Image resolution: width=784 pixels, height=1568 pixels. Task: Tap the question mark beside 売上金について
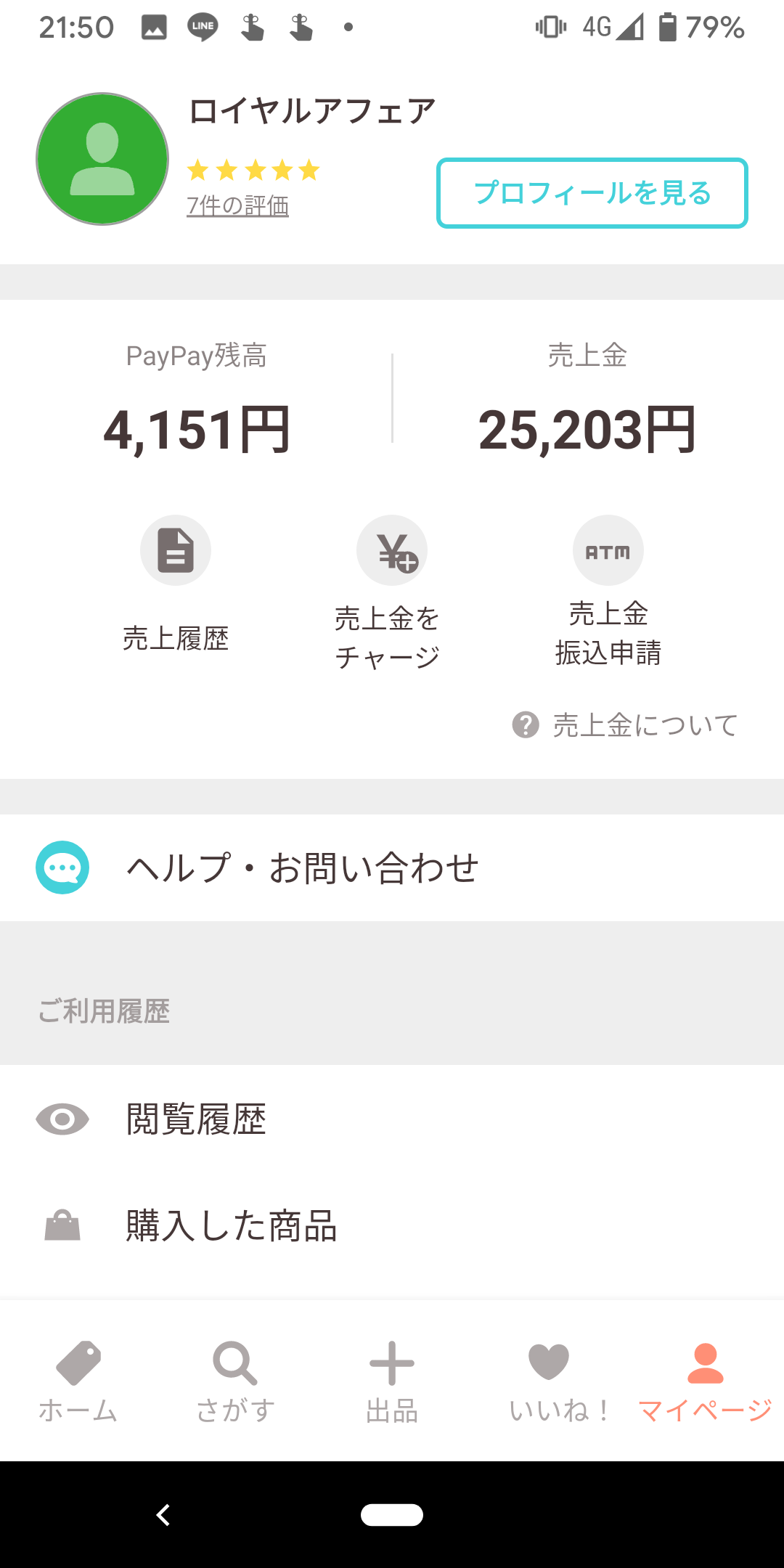[x=525, y=725]
